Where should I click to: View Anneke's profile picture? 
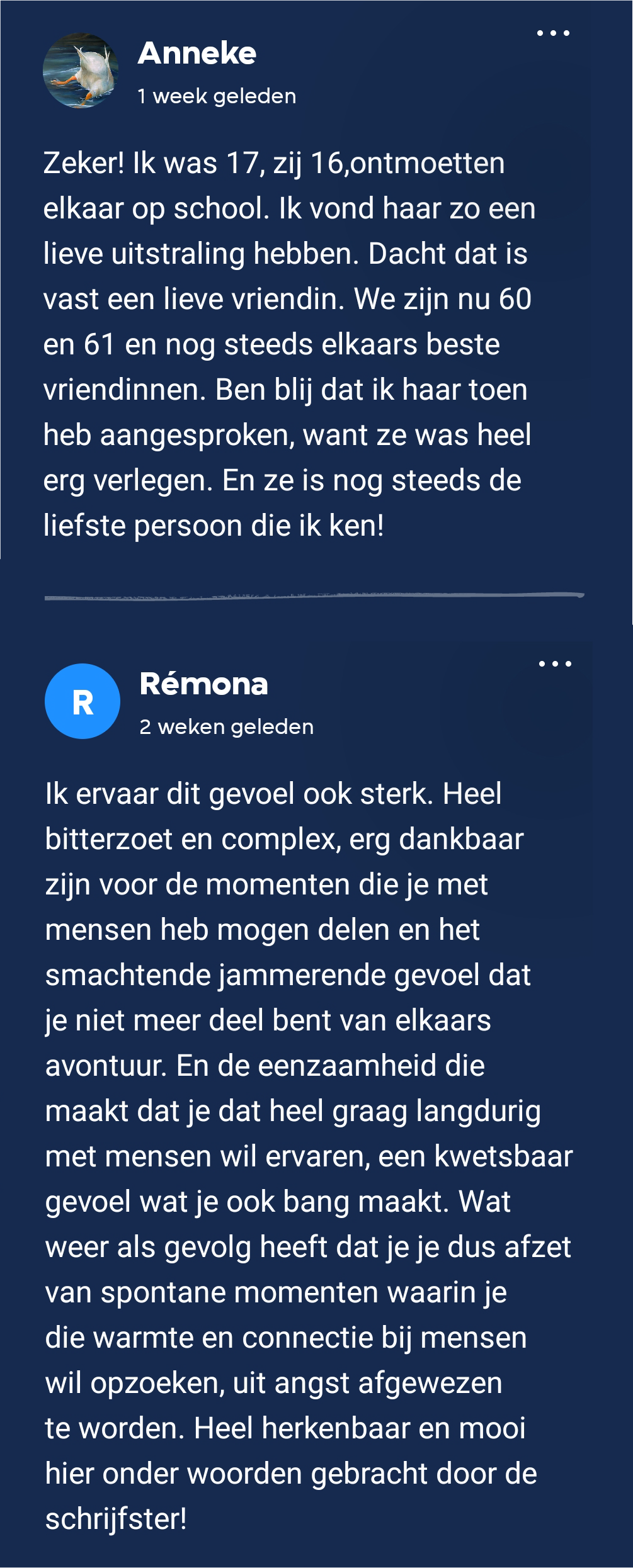point(81,71)
